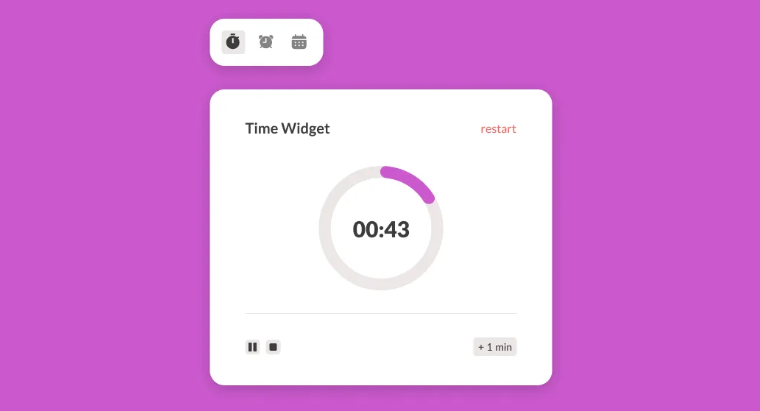Pause the running timer

[253, 347]
